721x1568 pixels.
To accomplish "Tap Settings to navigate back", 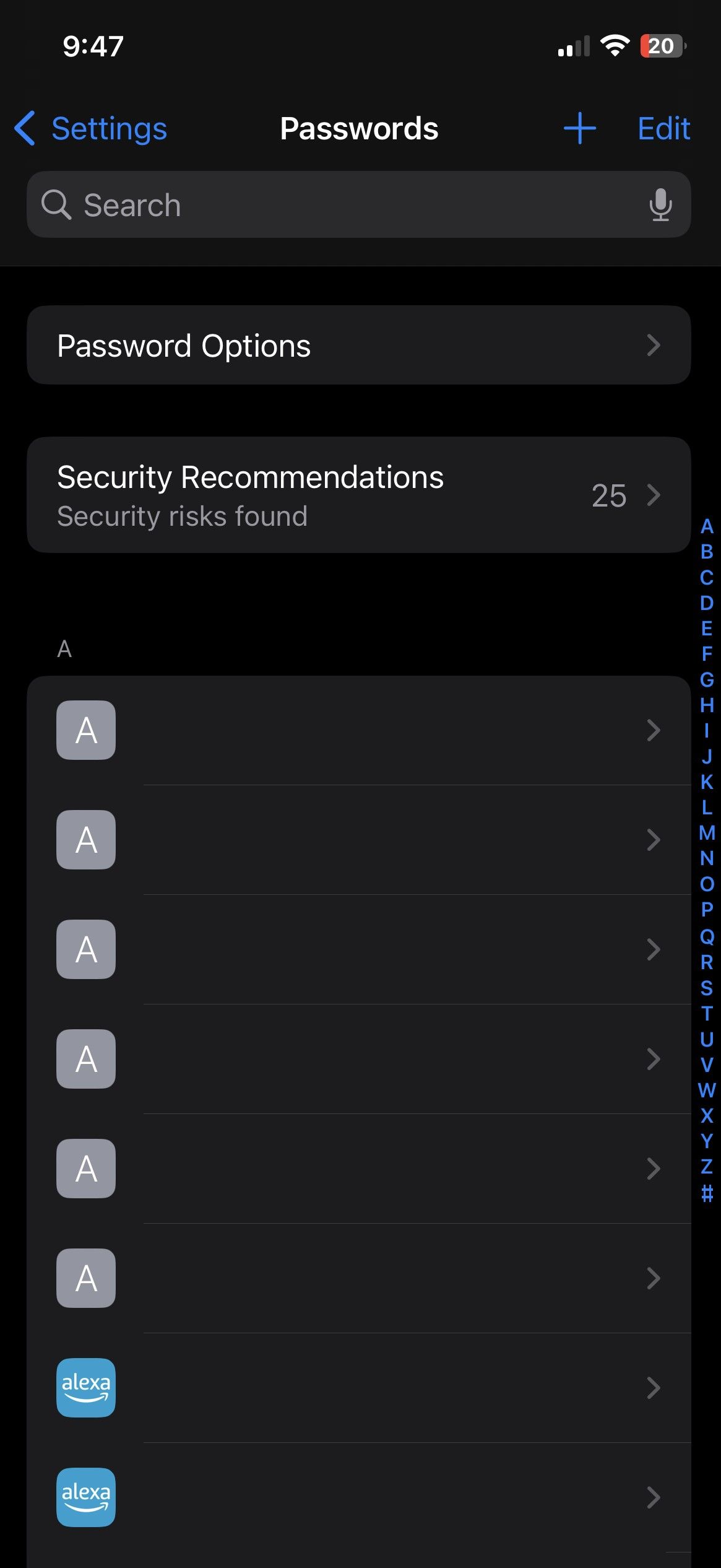I will (x=109, y=129).
